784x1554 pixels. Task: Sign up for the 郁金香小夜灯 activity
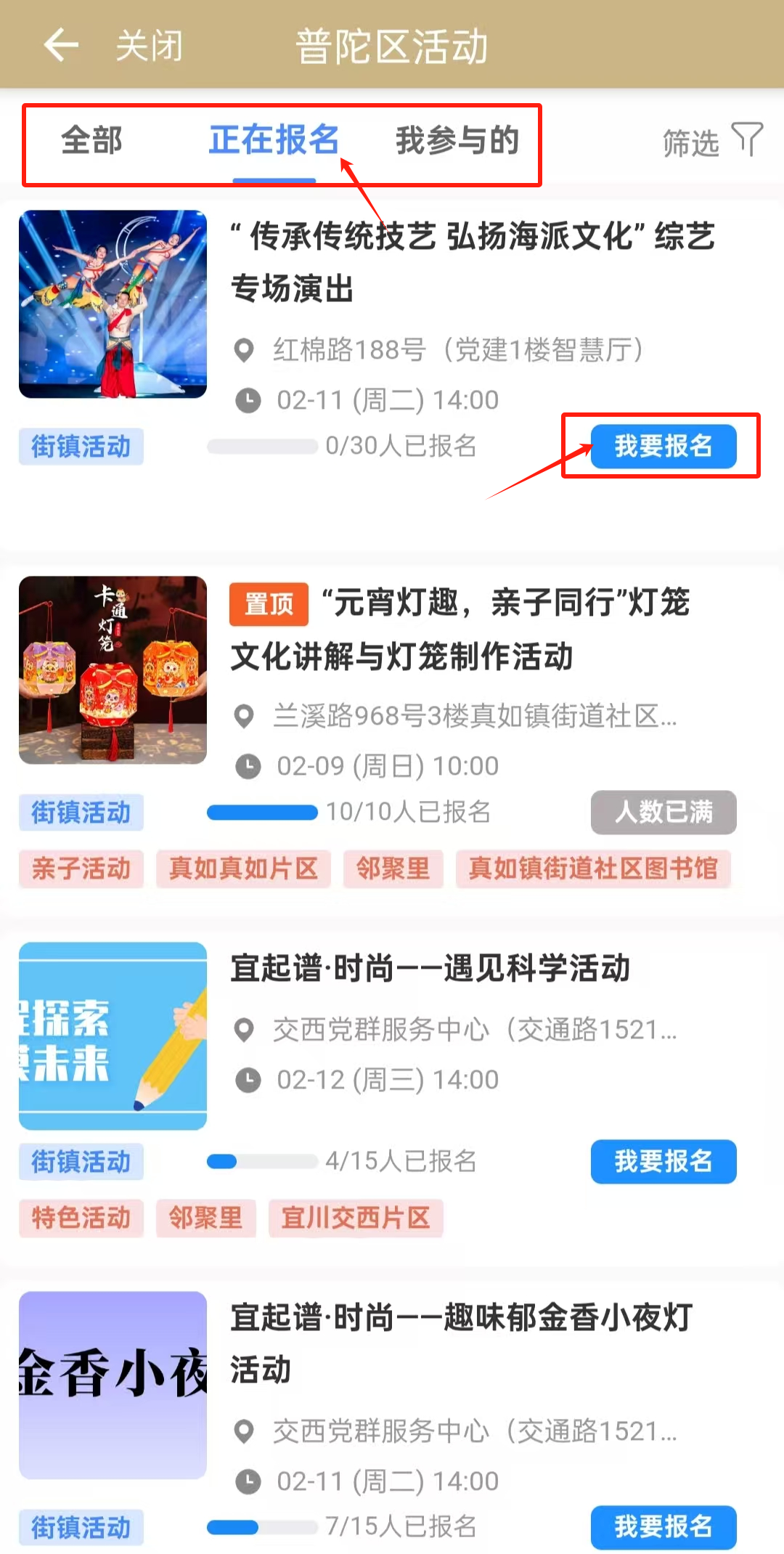click(663, 1526)
